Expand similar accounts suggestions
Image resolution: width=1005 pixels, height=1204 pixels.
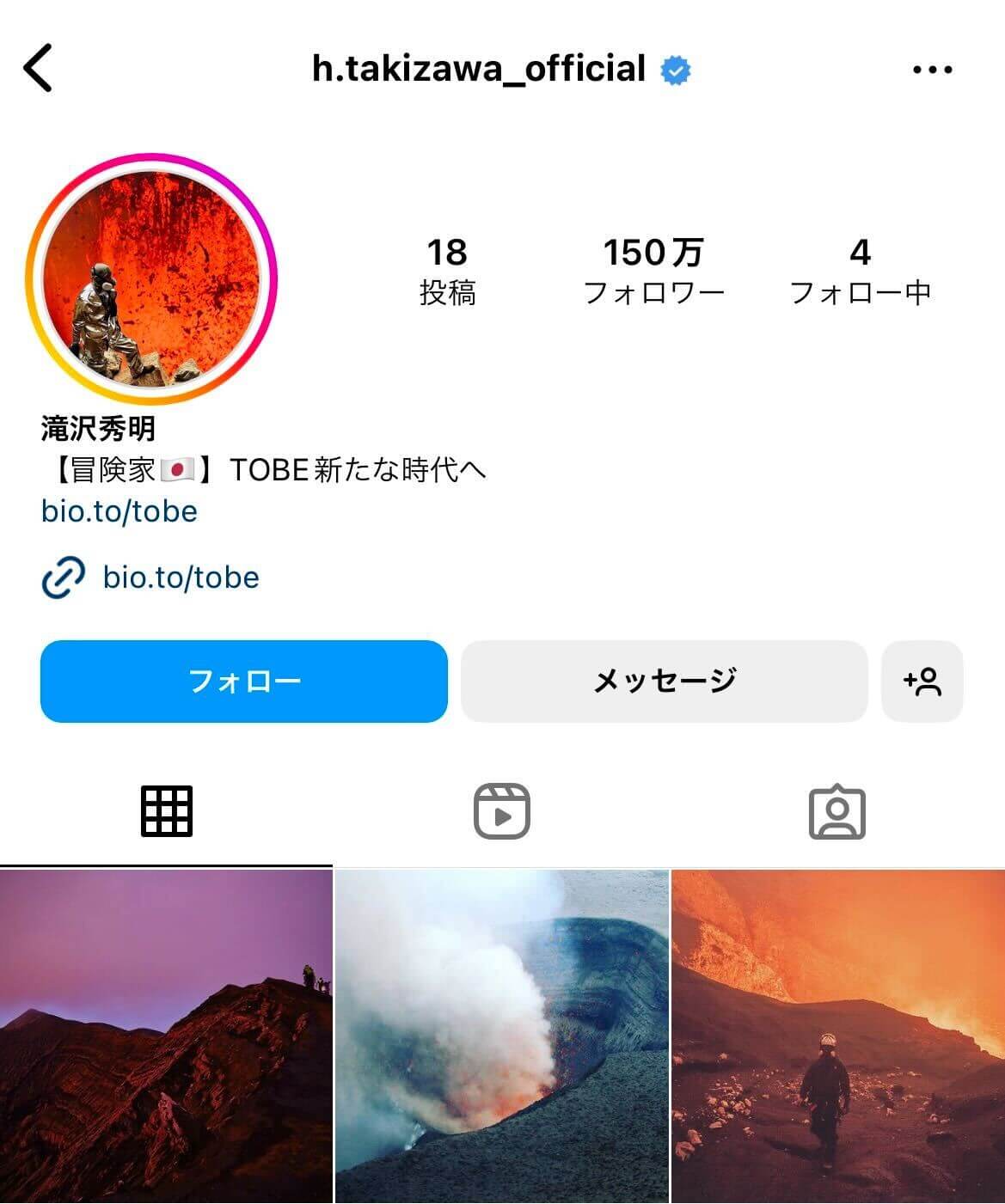click(922, 681)
